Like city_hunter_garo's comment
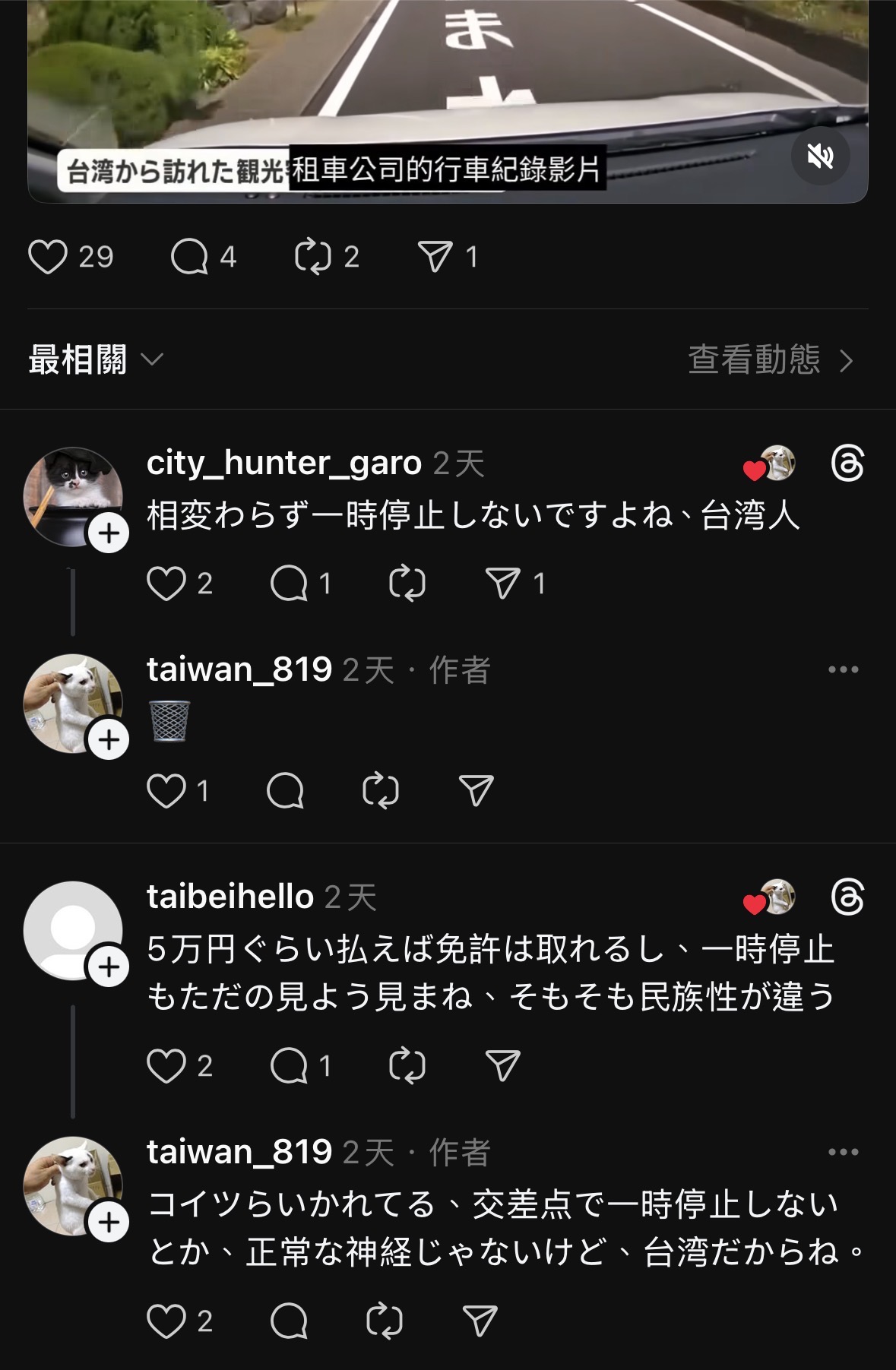 166,584
